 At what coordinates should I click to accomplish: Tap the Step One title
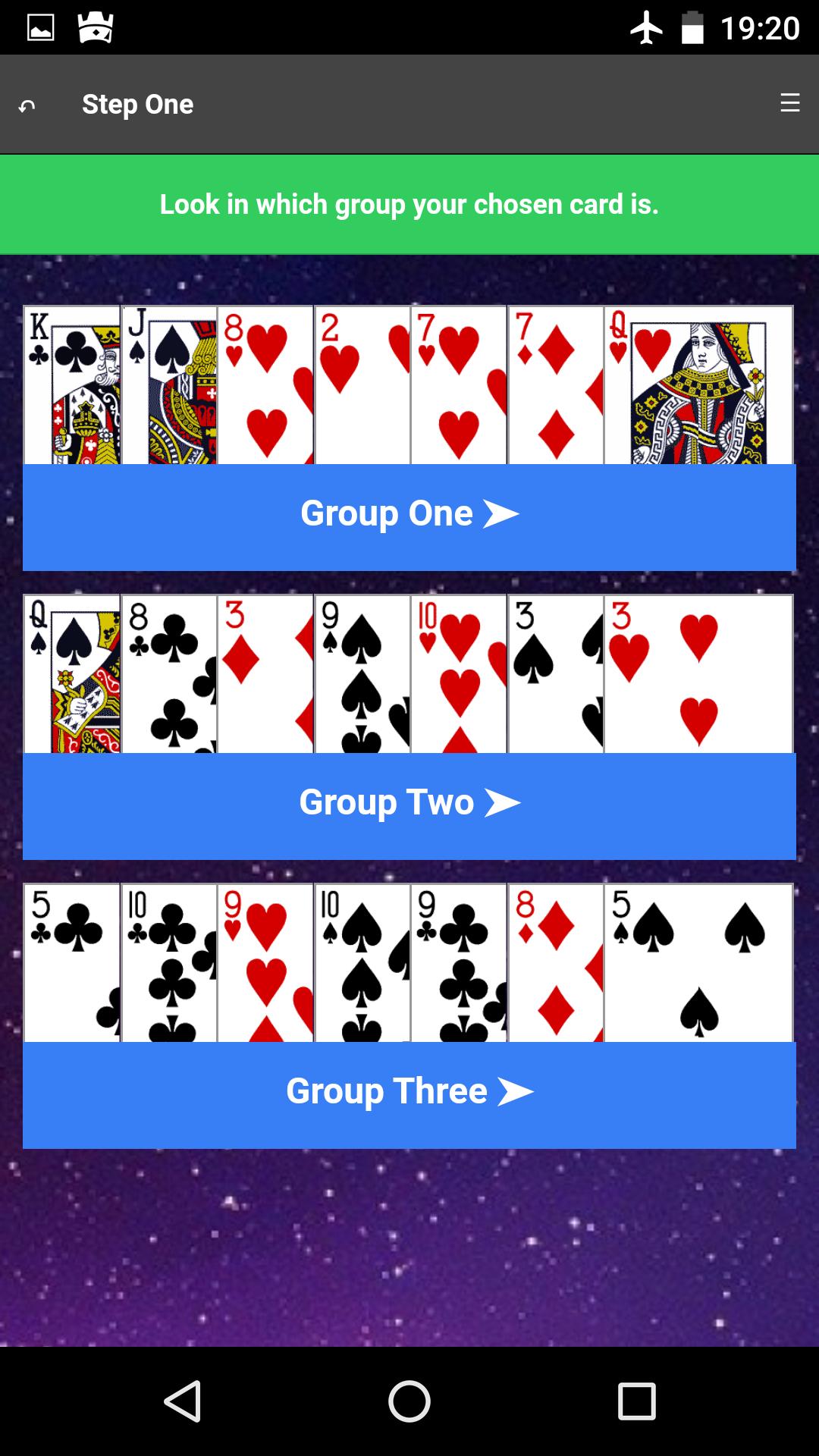click(x=137, y=104)
